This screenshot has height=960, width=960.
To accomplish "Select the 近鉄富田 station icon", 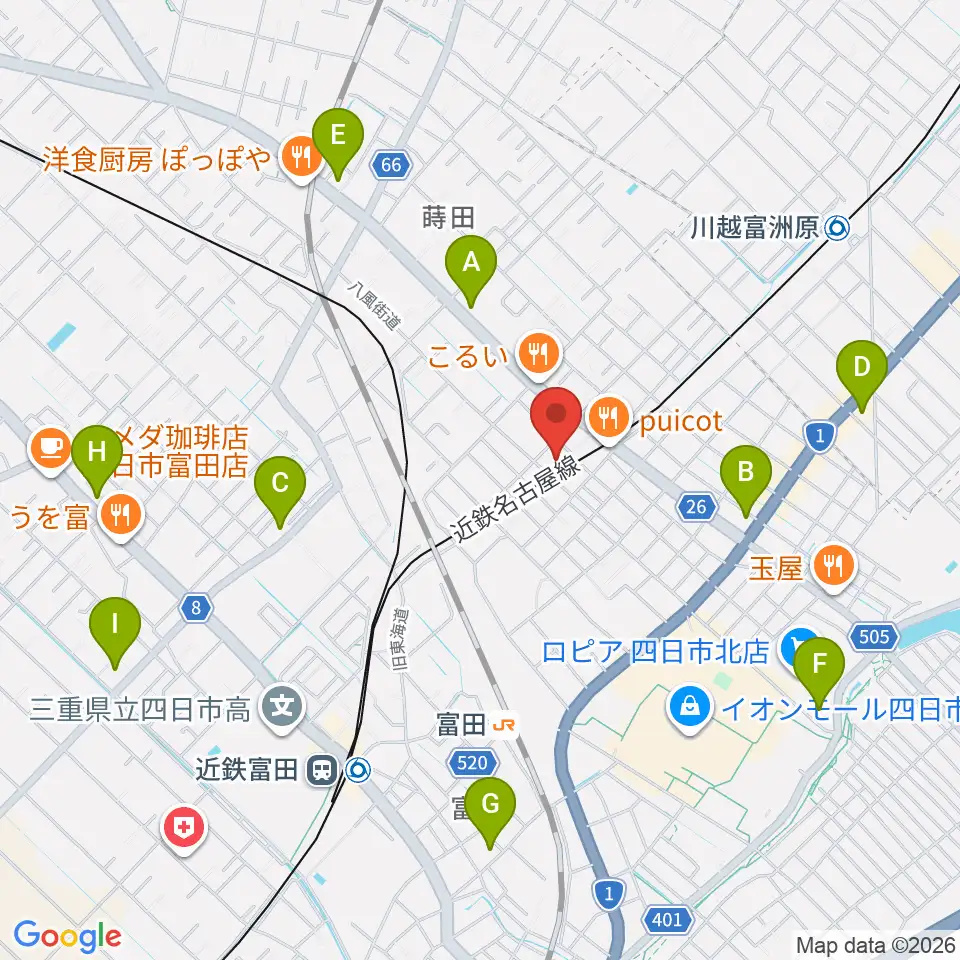I will [x=321, y=770].
